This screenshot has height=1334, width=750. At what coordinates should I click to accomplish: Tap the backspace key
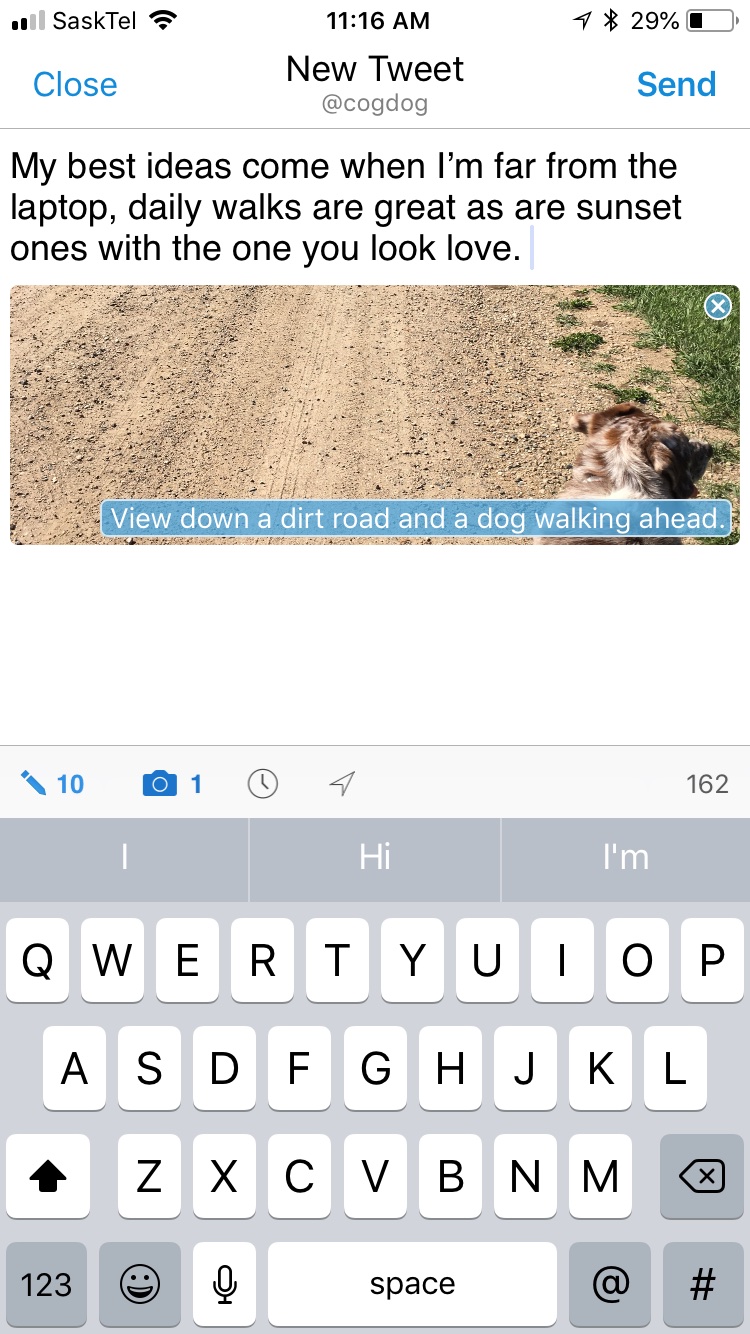701,1176
